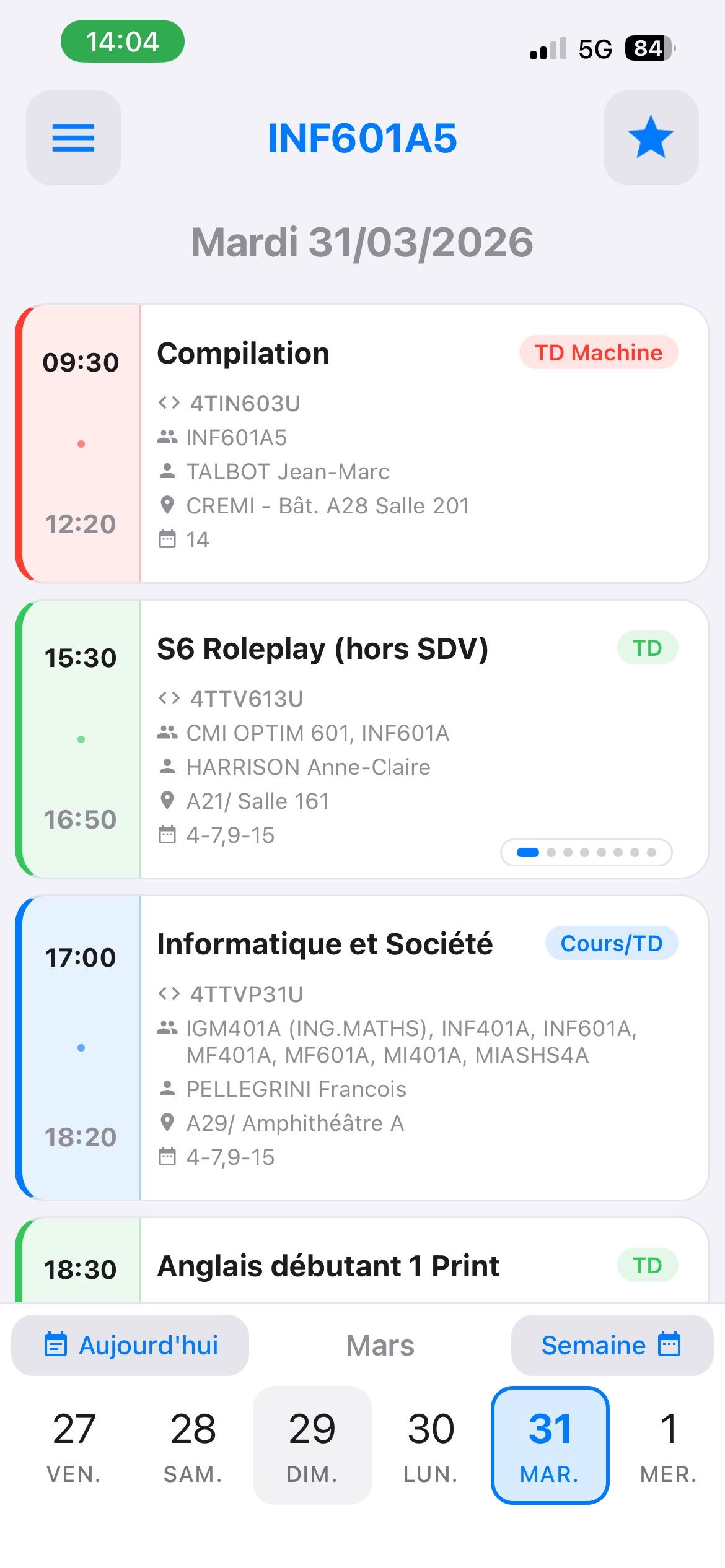Screen dimensions: 725x1568
Task: Go to Sunday 29 in the date strip
Action: (x=312, y=1445)
